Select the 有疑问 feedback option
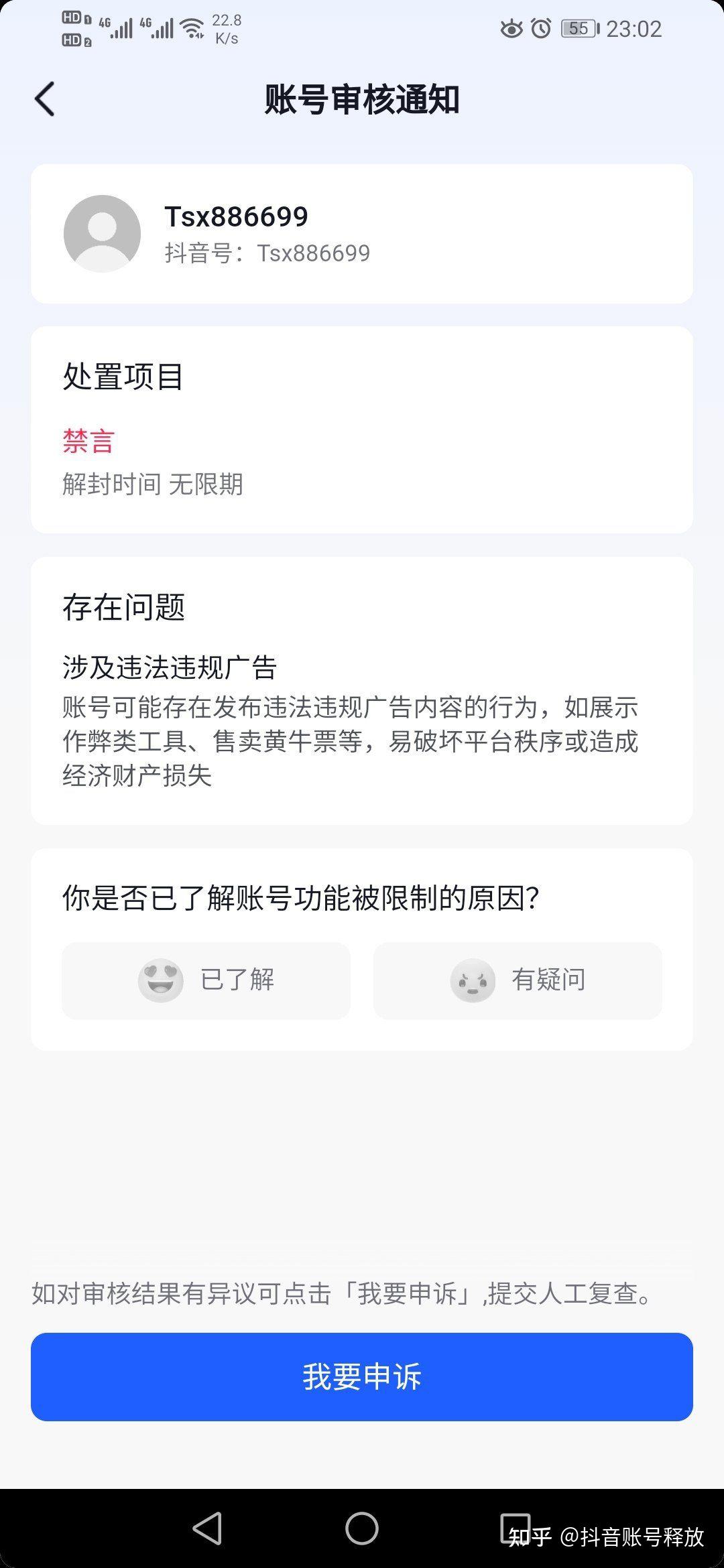724x1568 pixels. tap(517, 980)
